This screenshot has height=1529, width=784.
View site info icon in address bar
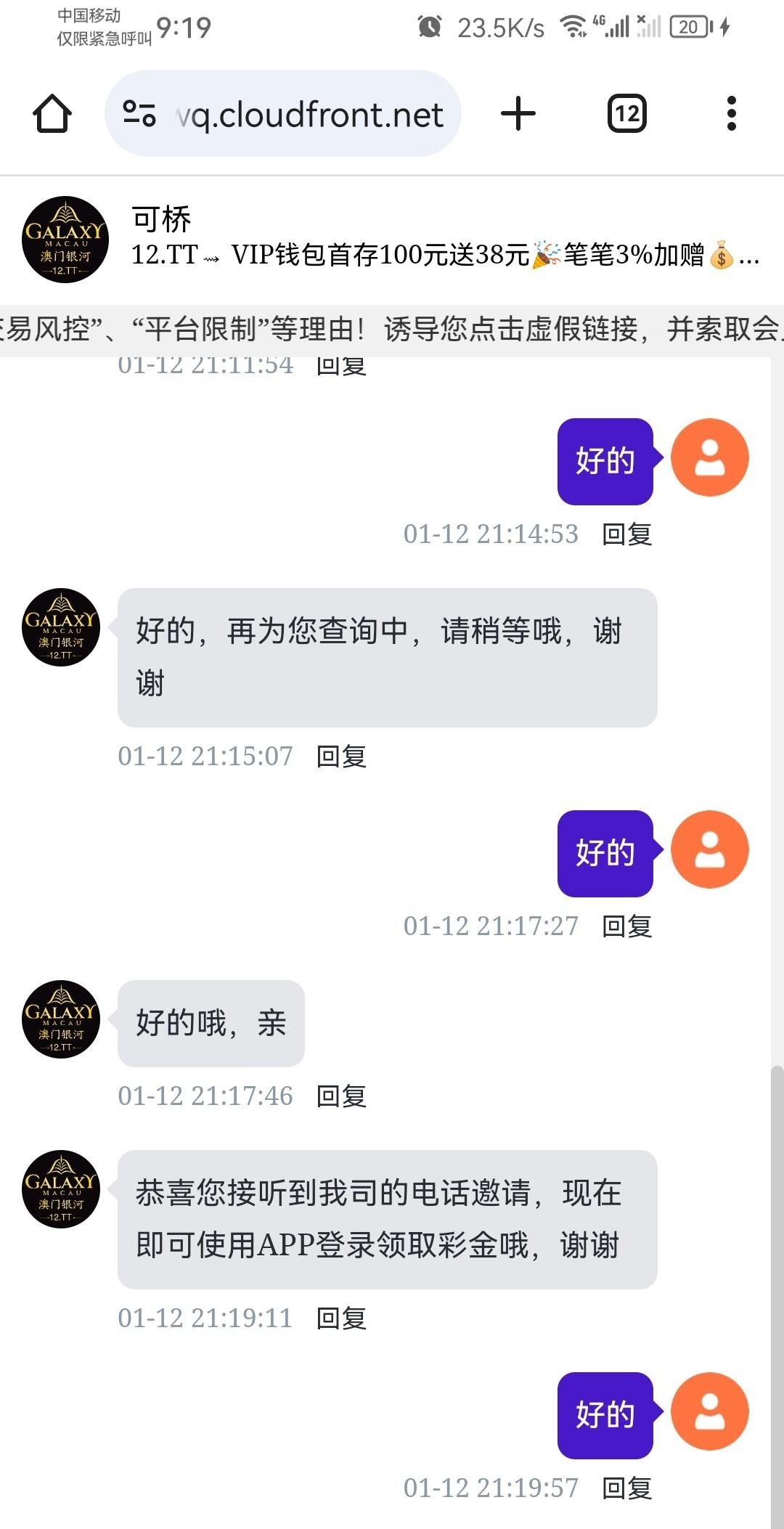click(139, 114)
